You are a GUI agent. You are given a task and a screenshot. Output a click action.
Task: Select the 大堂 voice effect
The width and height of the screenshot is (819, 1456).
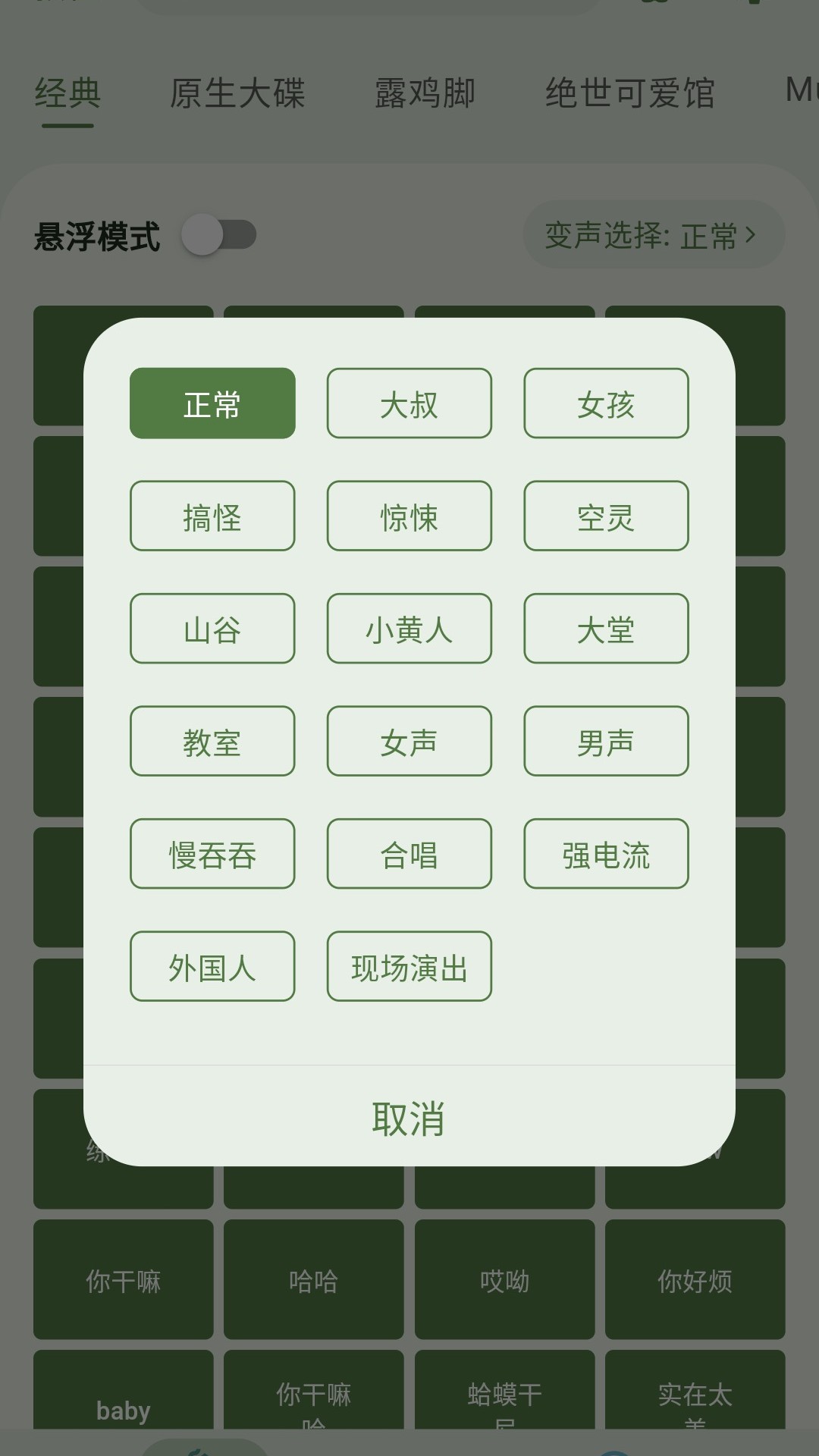pyautogui.click(x=605, y=628)
